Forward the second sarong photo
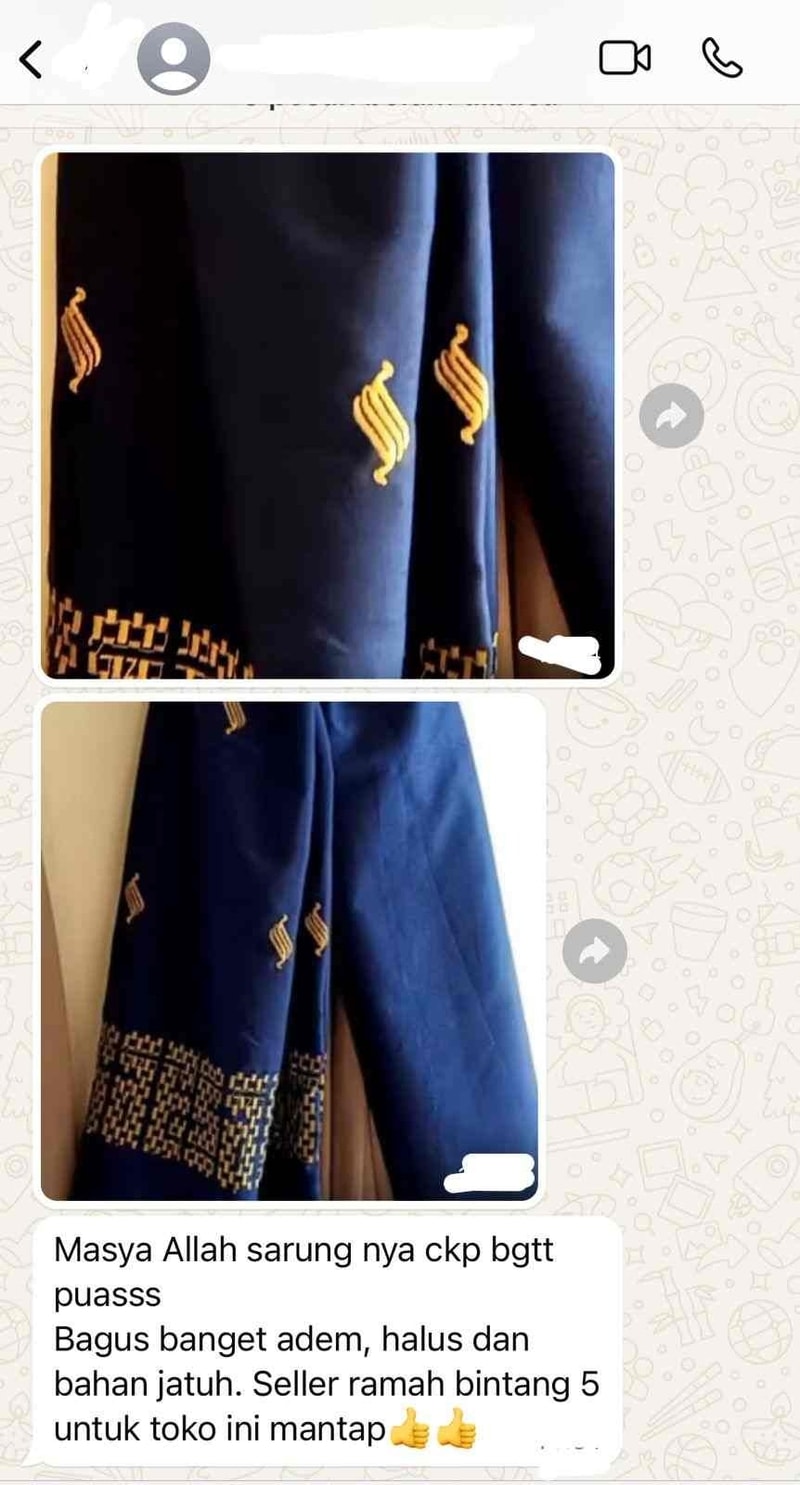This screenshot has width=800, height=1485. tap(594, 951)
